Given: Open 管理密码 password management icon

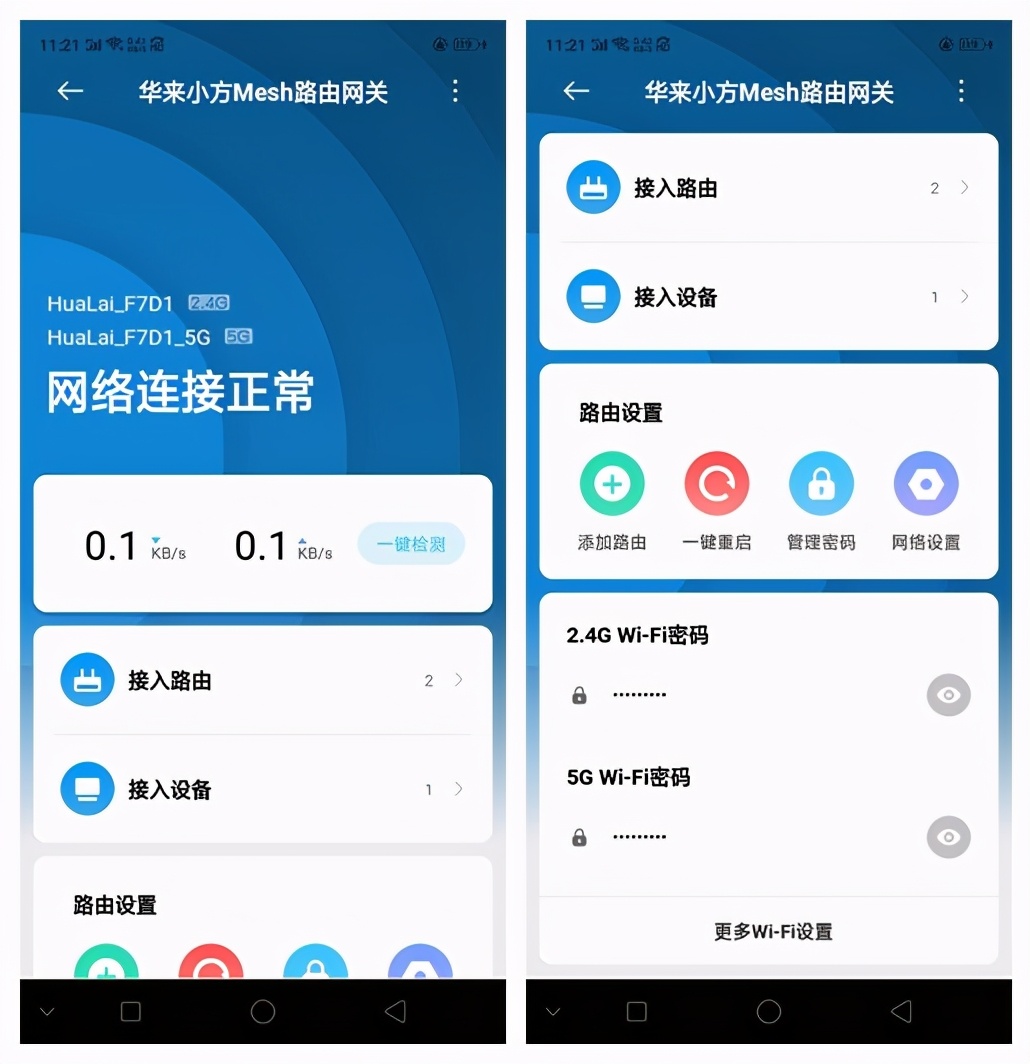Looking at the screenshot, I should point(821,483).
